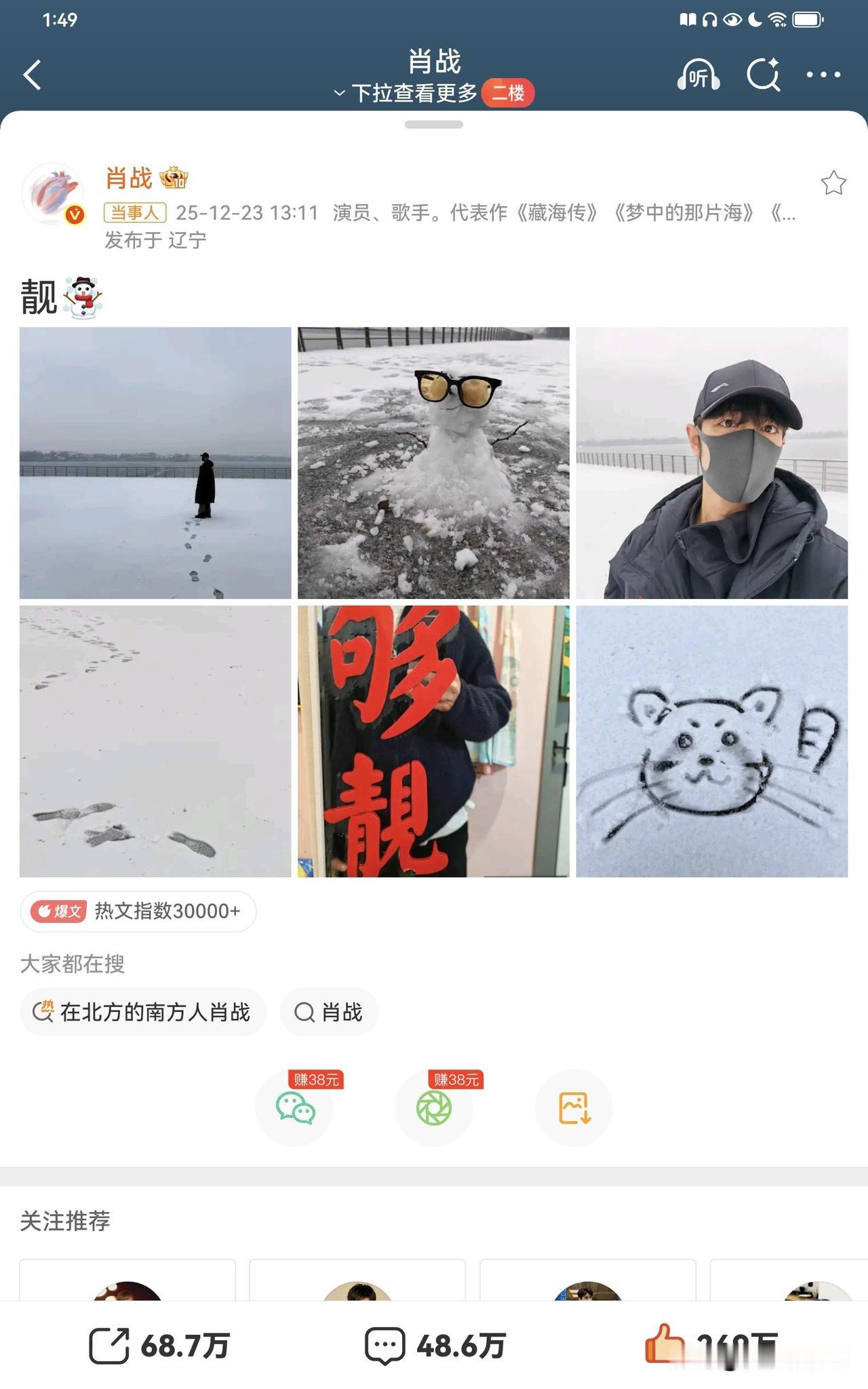Search the hot topic 在北方的南方人肖战
Image resolution: width=868 pixels, height=1389 pixels.
[x=143, y=1012]
